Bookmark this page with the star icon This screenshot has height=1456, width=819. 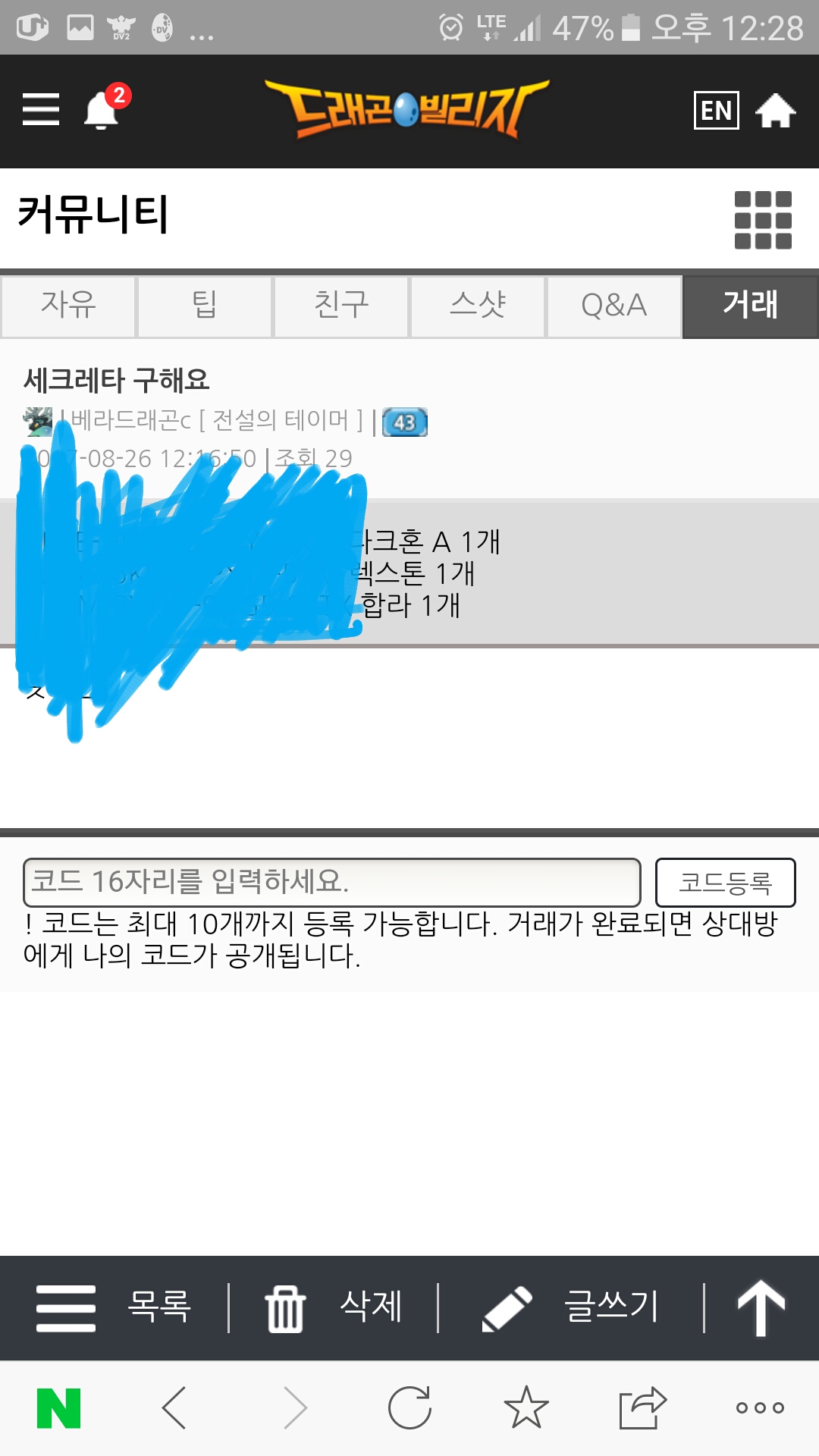526,1408
